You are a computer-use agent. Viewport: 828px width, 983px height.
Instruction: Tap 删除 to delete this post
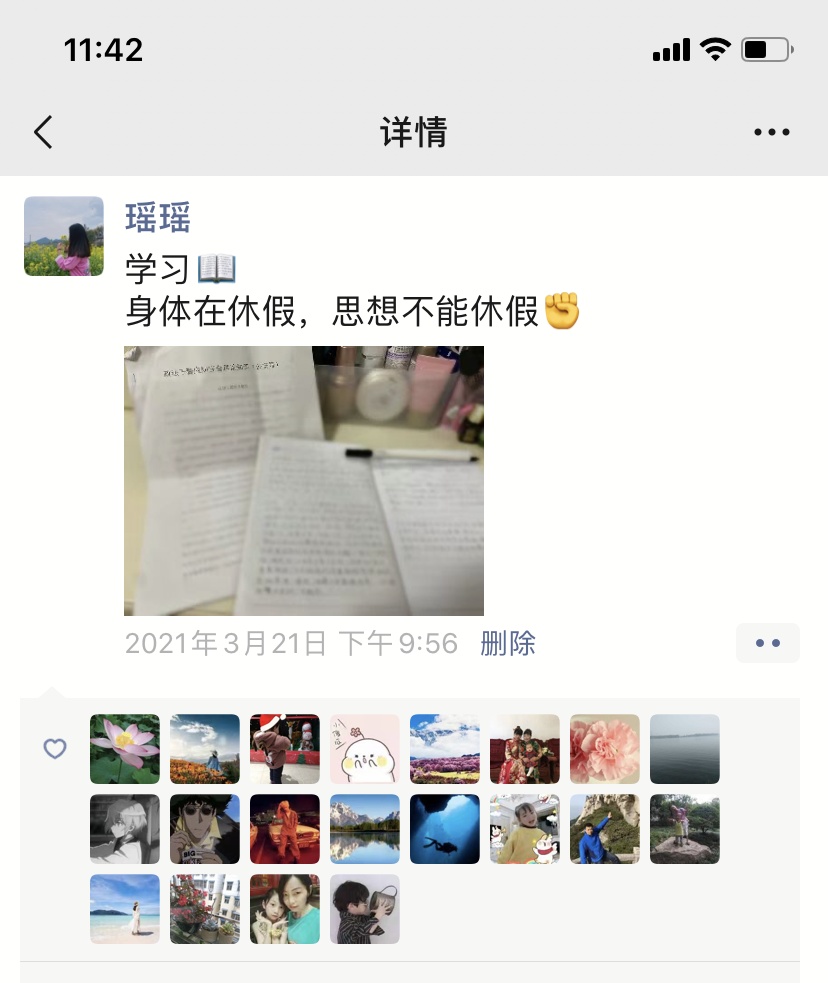pyautogui.click(x=508, y=643)
